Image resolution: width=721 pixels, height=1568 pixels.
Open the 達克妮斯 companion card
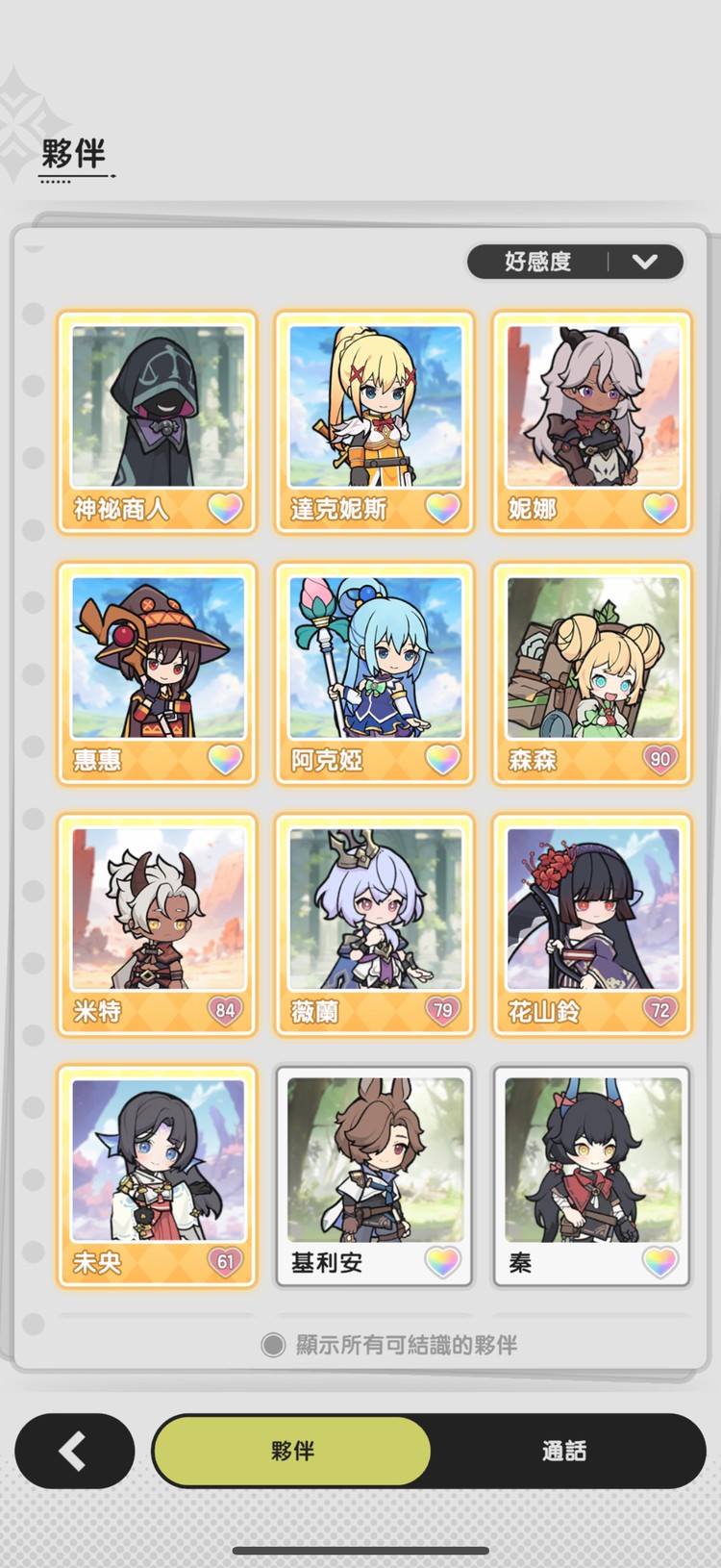click(375, 421)
